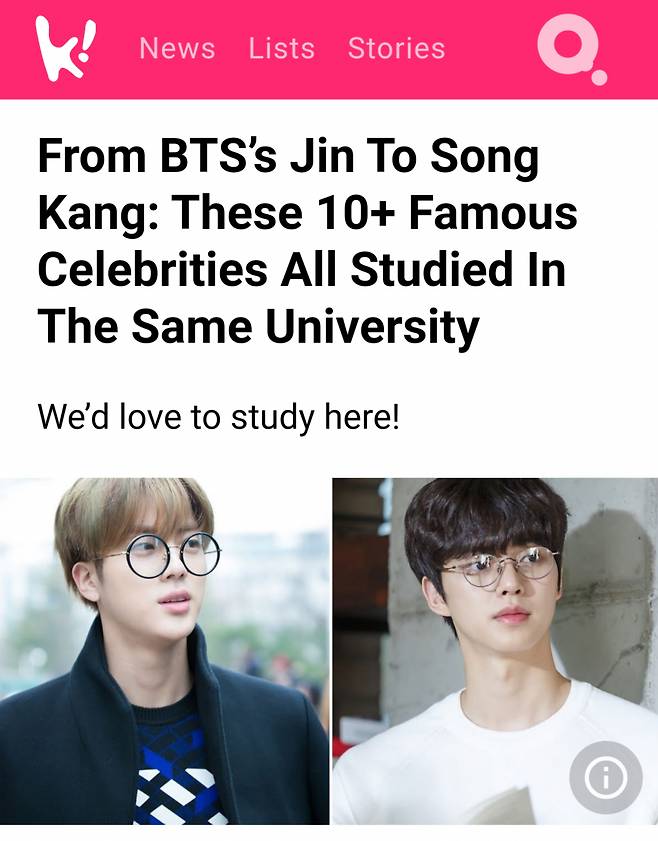Tap the image info button
Viewport: 658px width, 841px height.
click(605, 777)
